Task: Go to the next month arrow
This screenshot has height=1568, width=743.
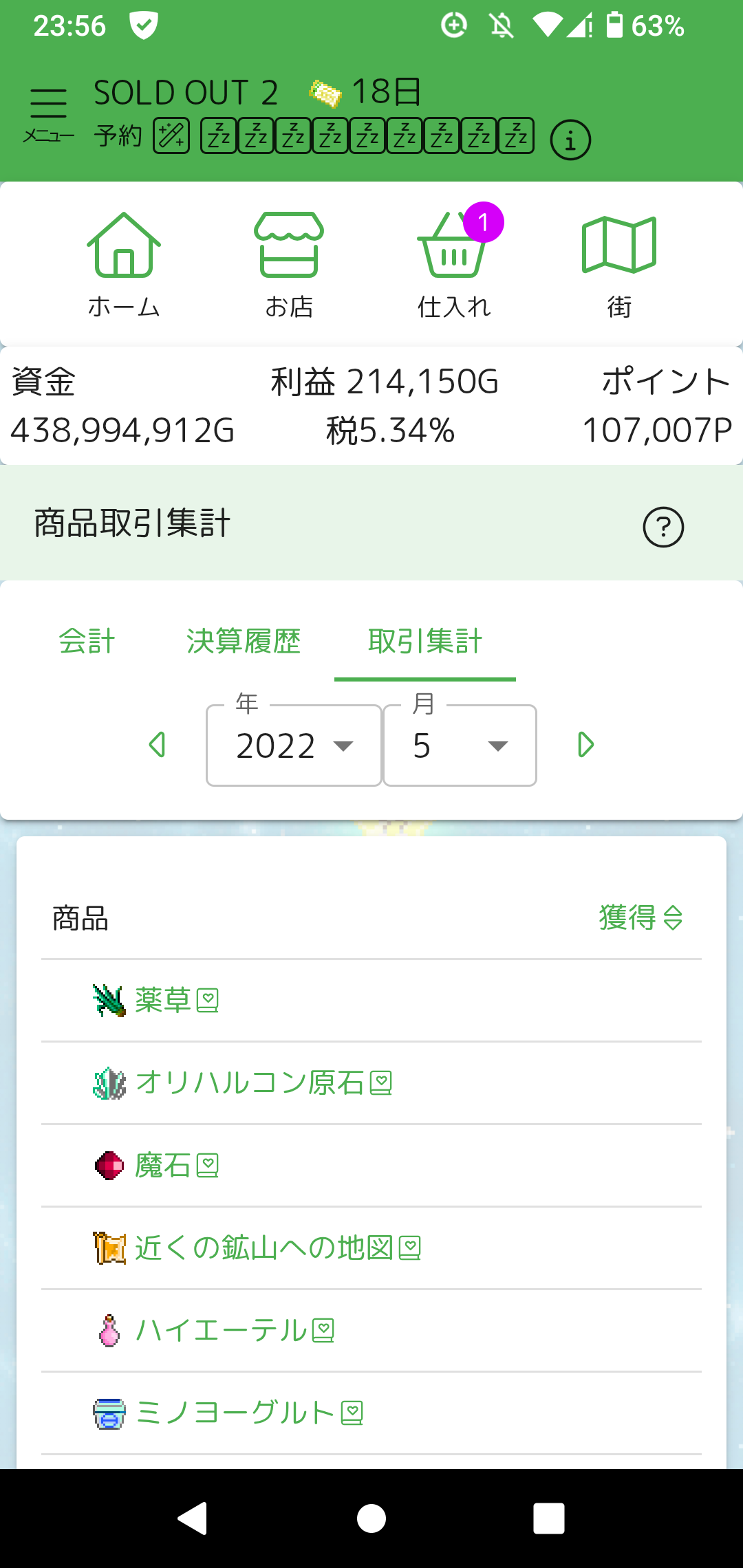Action: (585, 745)
